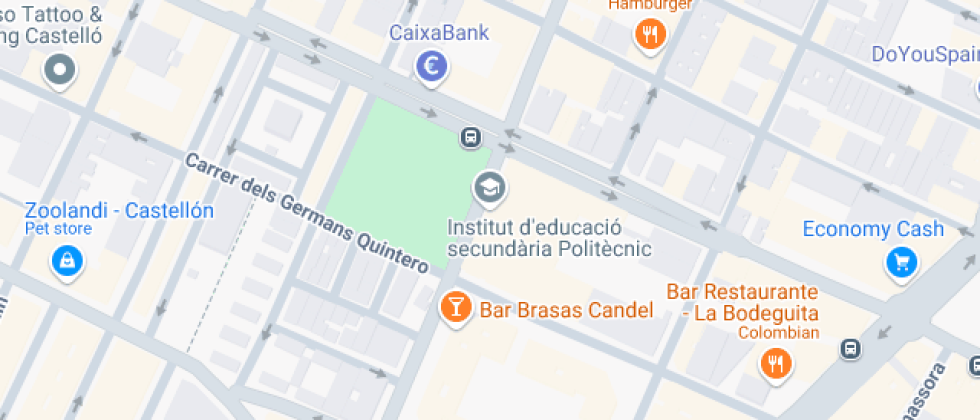
Task: Open the Bar Brasas Candel pin
Action: click(x=456, y=308)
